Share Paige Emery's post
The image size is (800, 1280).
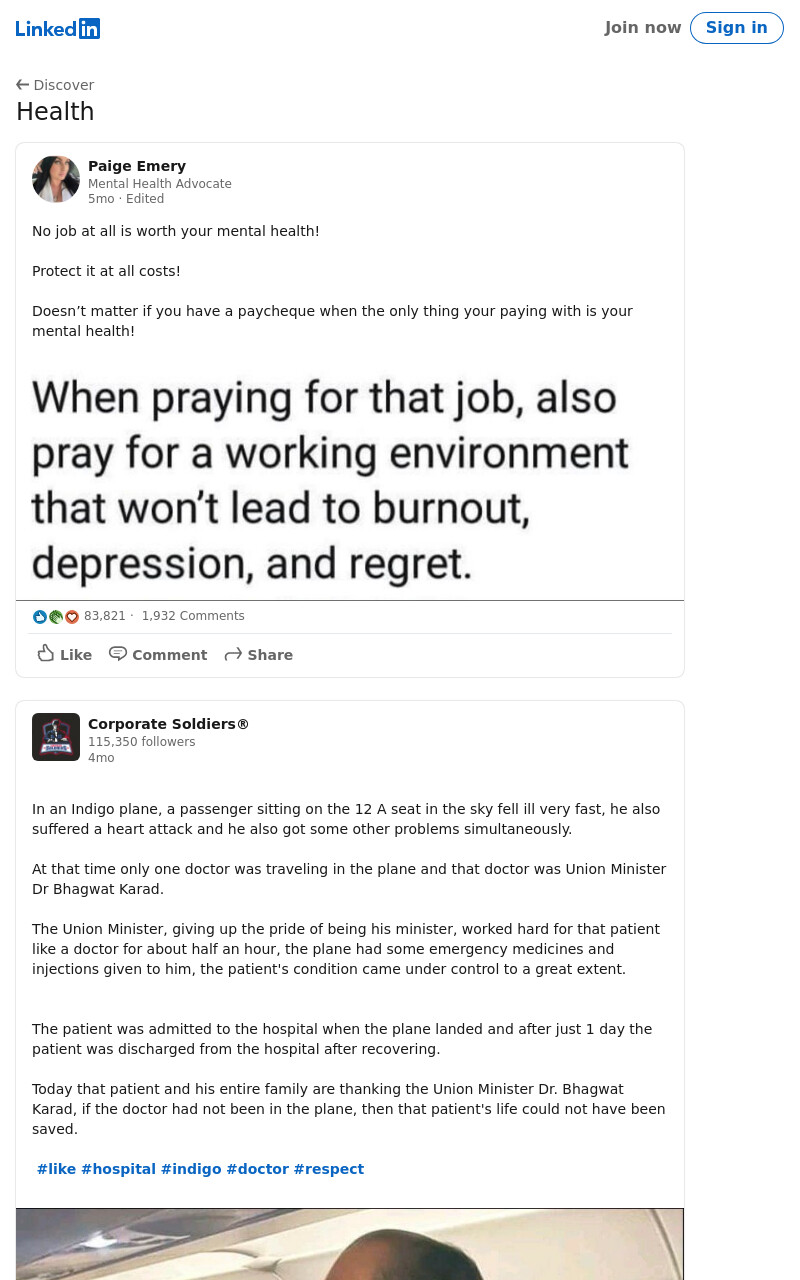[259, 654]
